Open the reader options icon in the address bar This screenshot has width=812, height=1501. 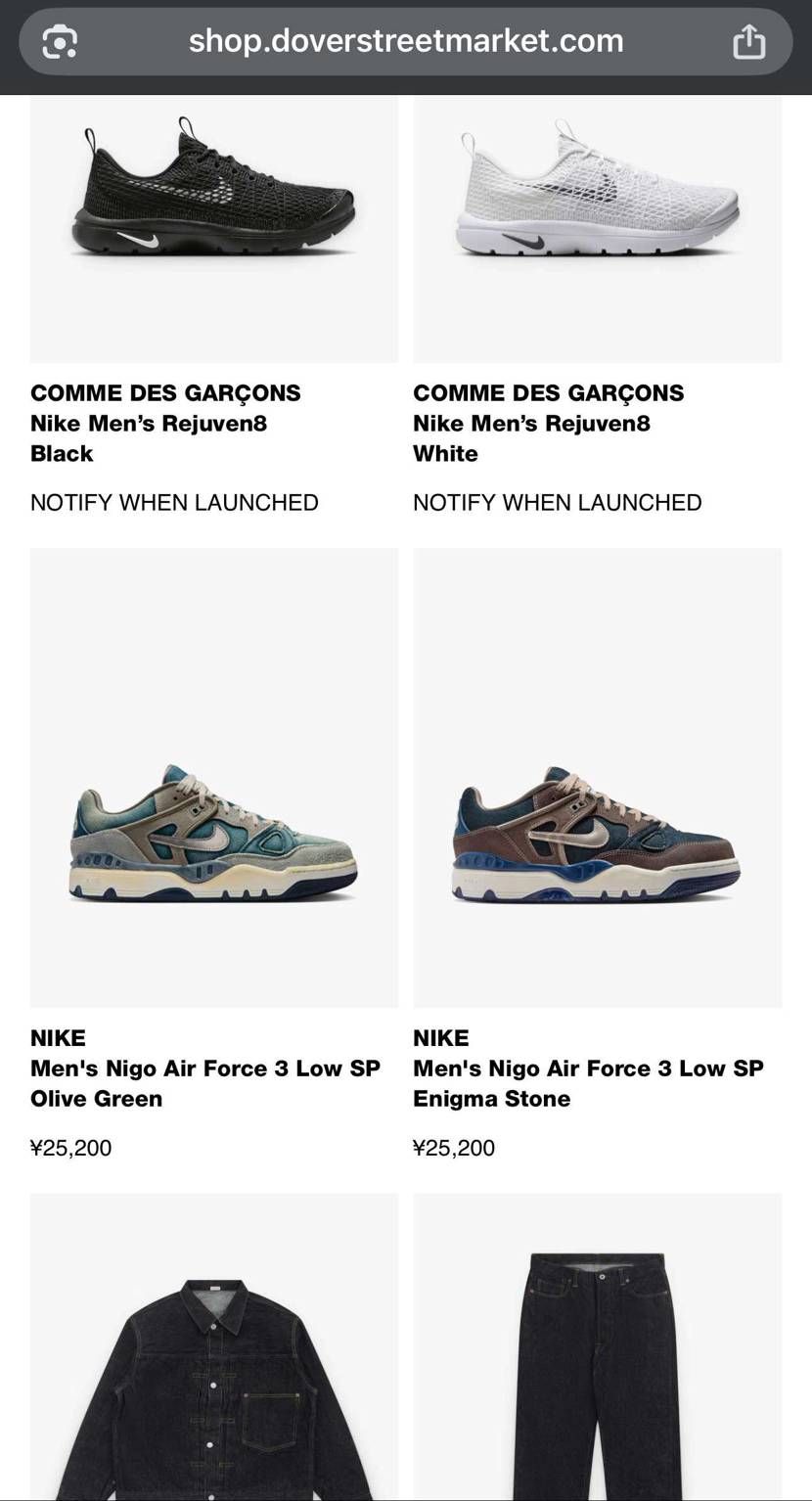(x=60, y=41)
